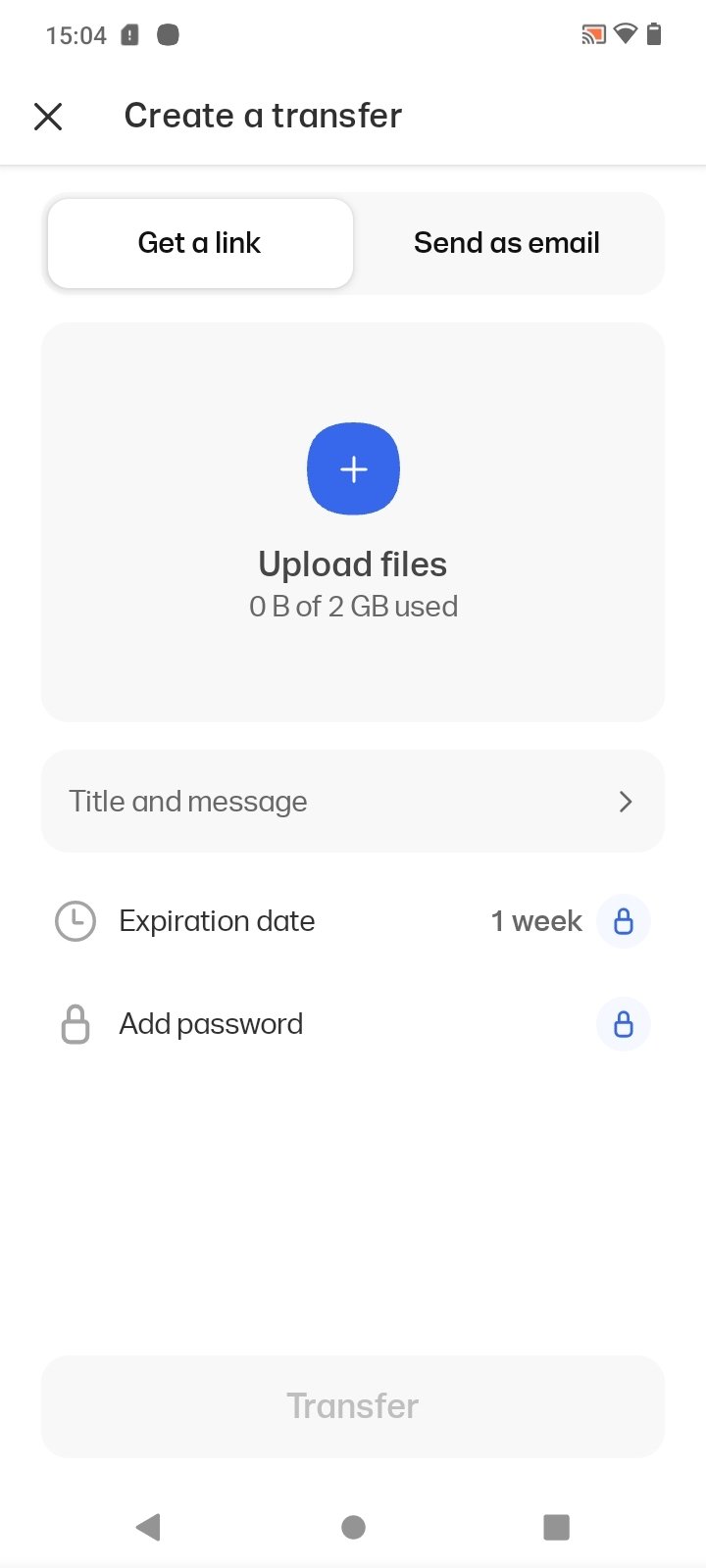Go to the system home screen

click(353, 1527)
